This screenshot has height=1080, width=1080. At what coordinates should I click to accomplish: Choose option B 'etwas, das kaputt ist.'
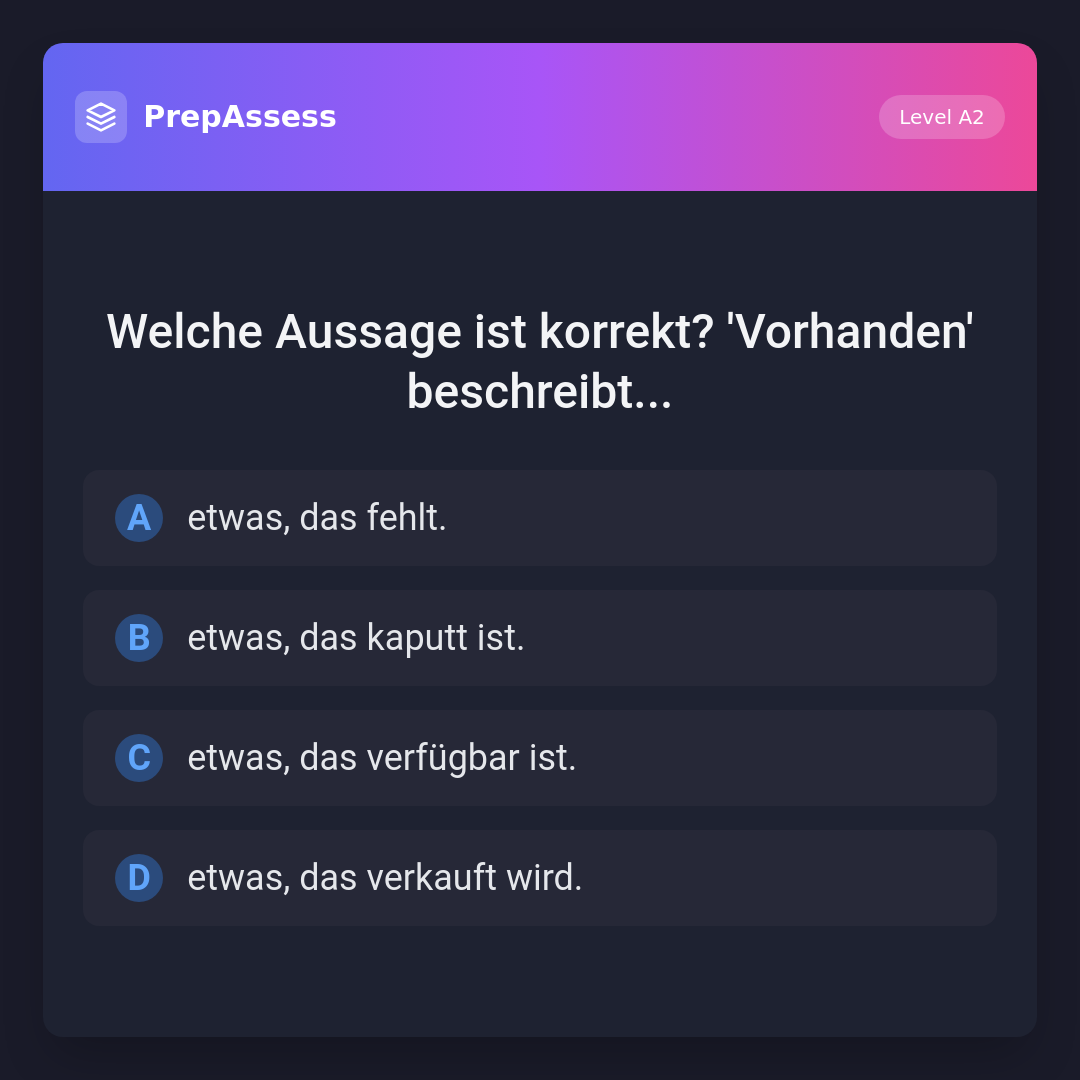[540, 638]
